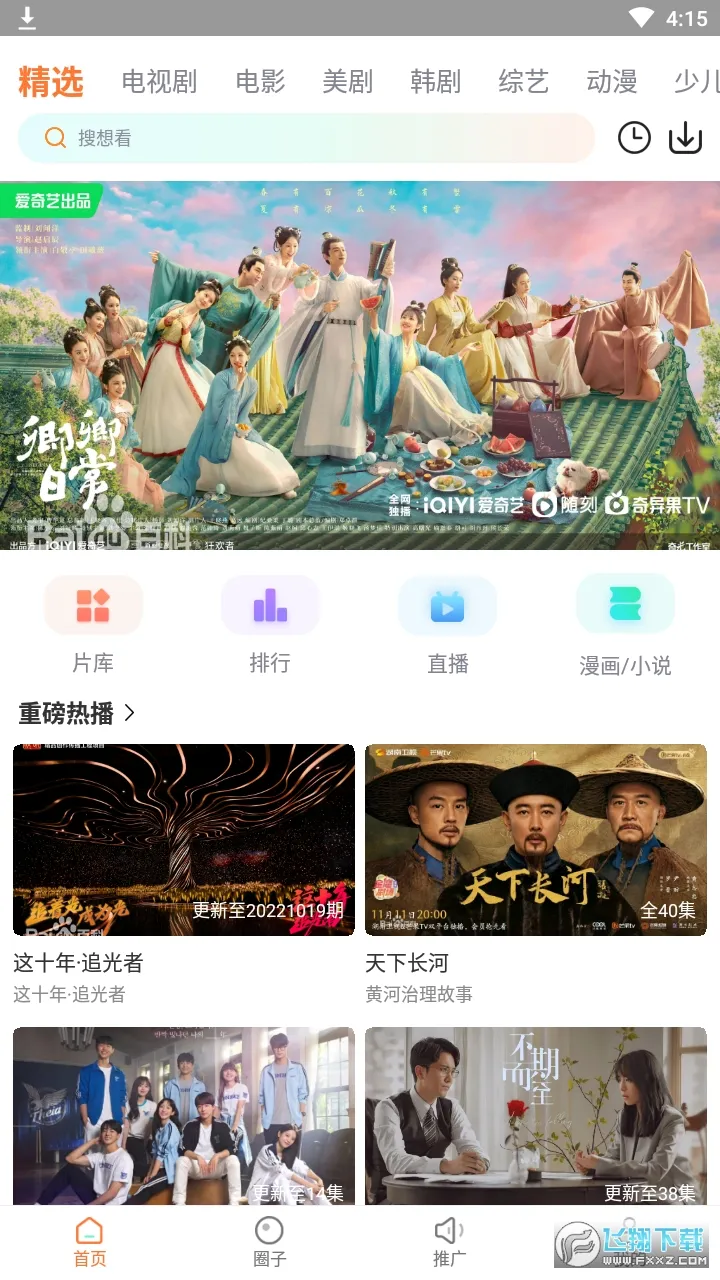Open 天下长河 drama card
The height and width of the screenshot is (1280, 720).
pyautogui.click(x=536, y=840)
